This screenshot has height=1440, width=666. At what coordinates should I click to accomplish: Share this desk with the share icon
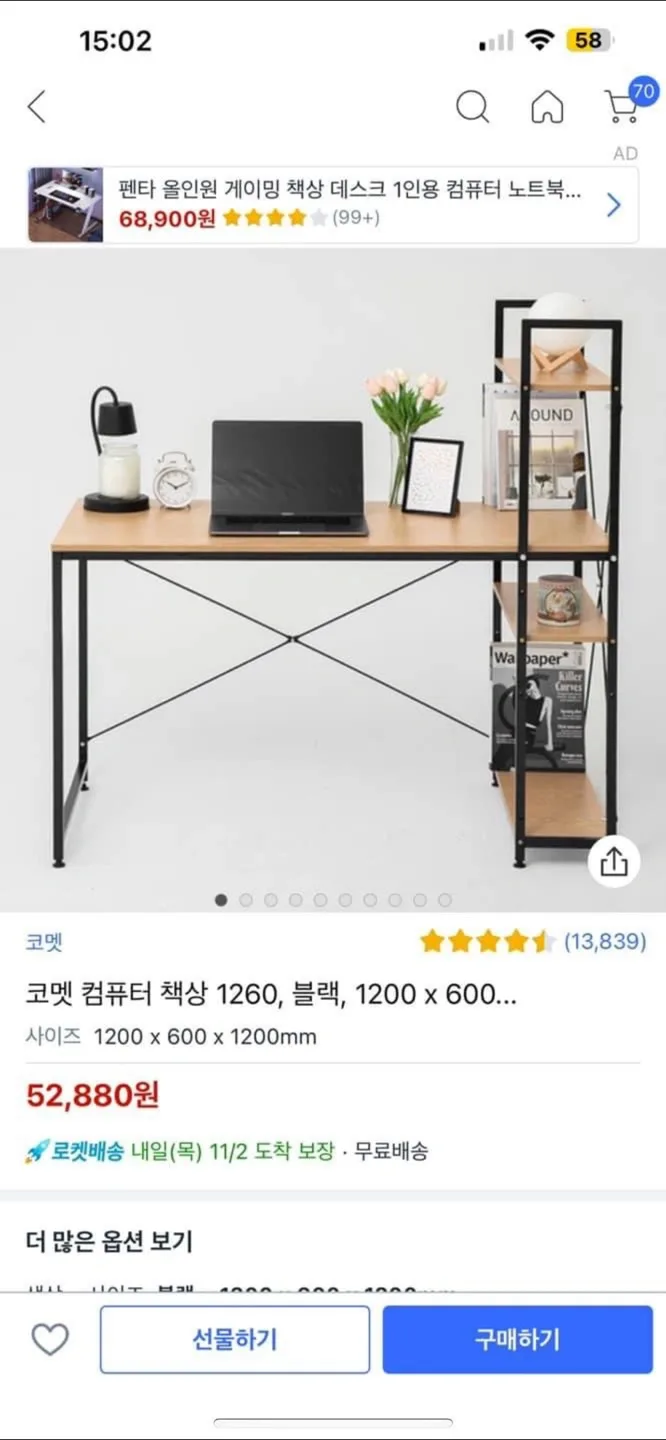(613, 861)
